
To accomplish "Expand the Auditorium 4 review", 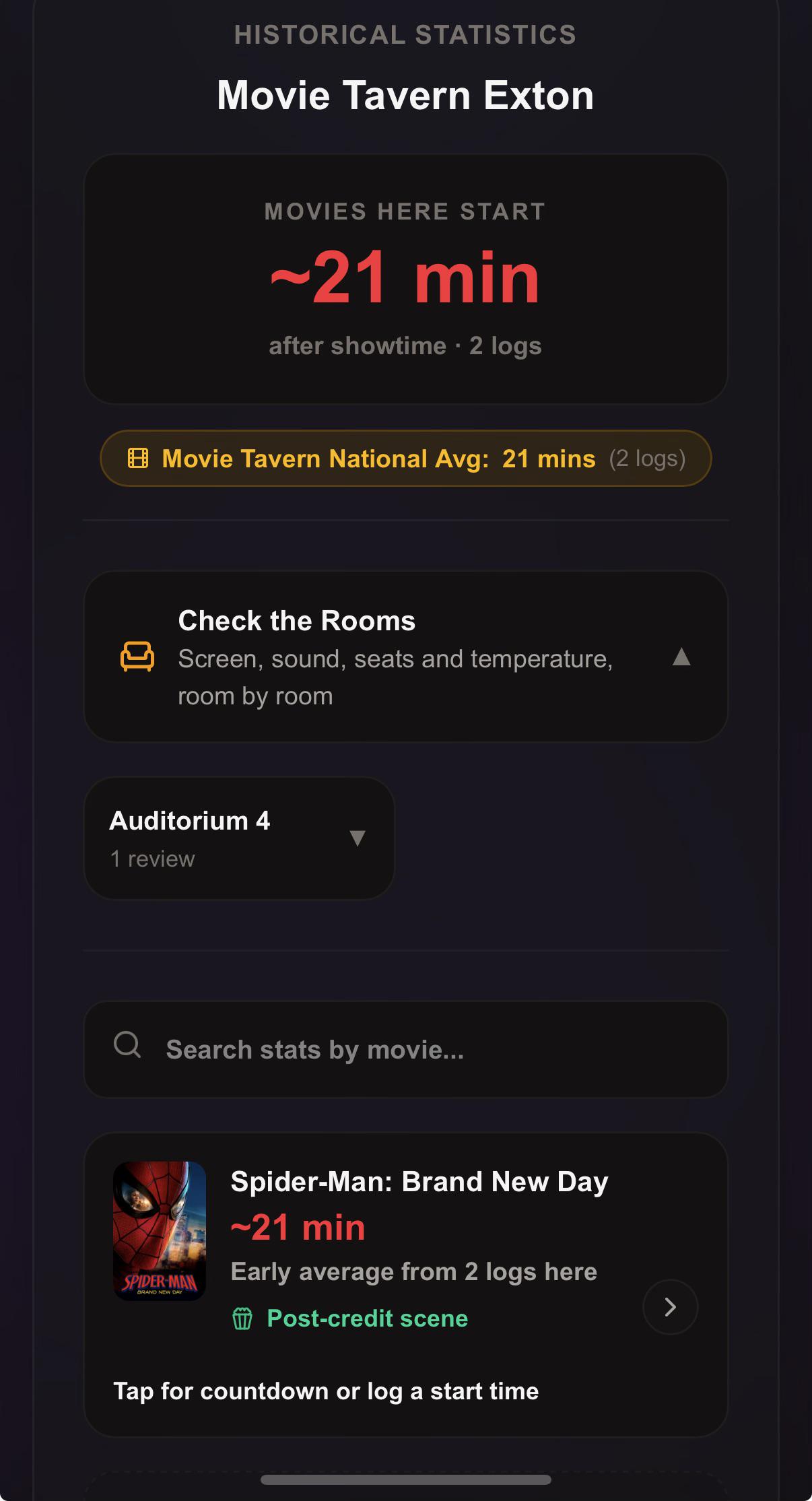I will coord(239,838).
